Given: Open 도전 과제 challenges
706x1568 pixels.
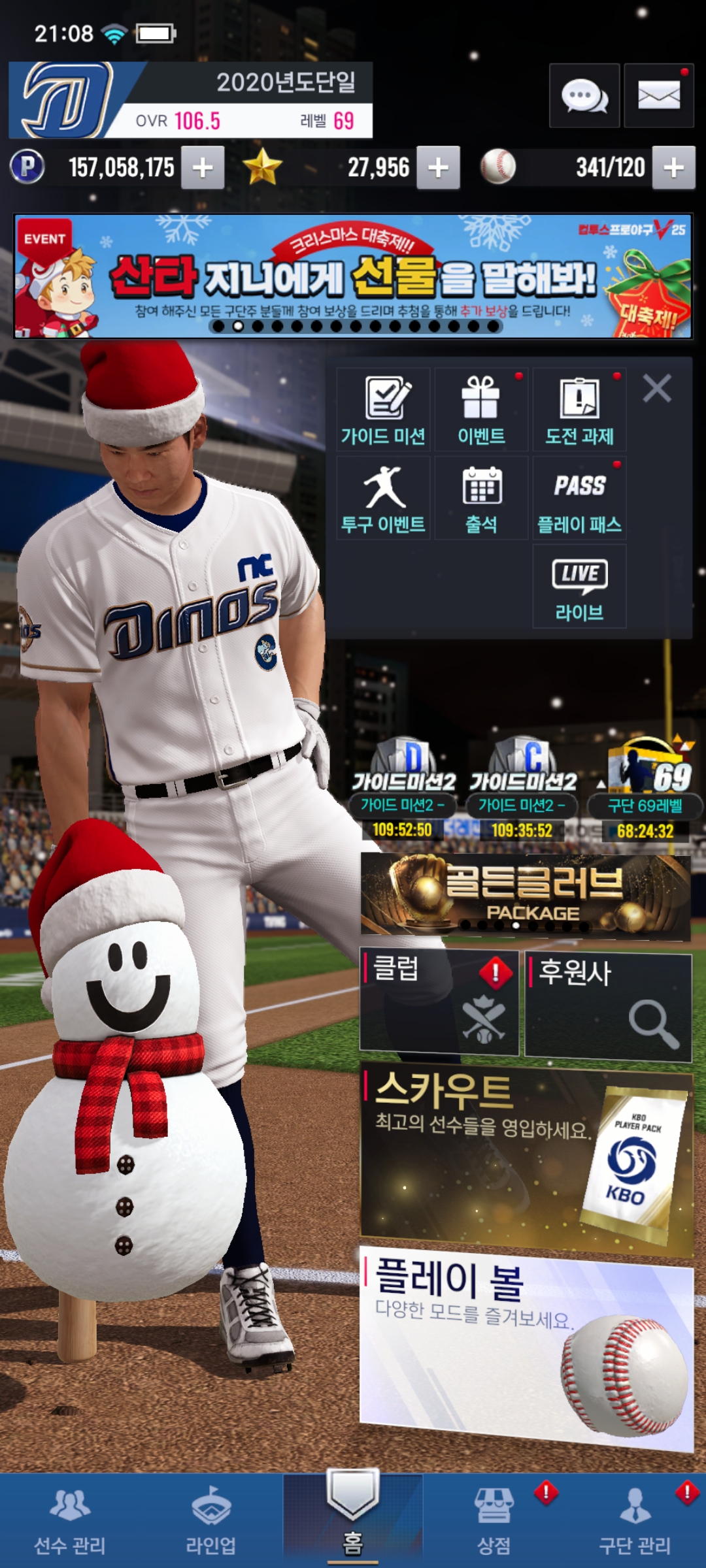Looking at the screenshot, I should point(579,410).
